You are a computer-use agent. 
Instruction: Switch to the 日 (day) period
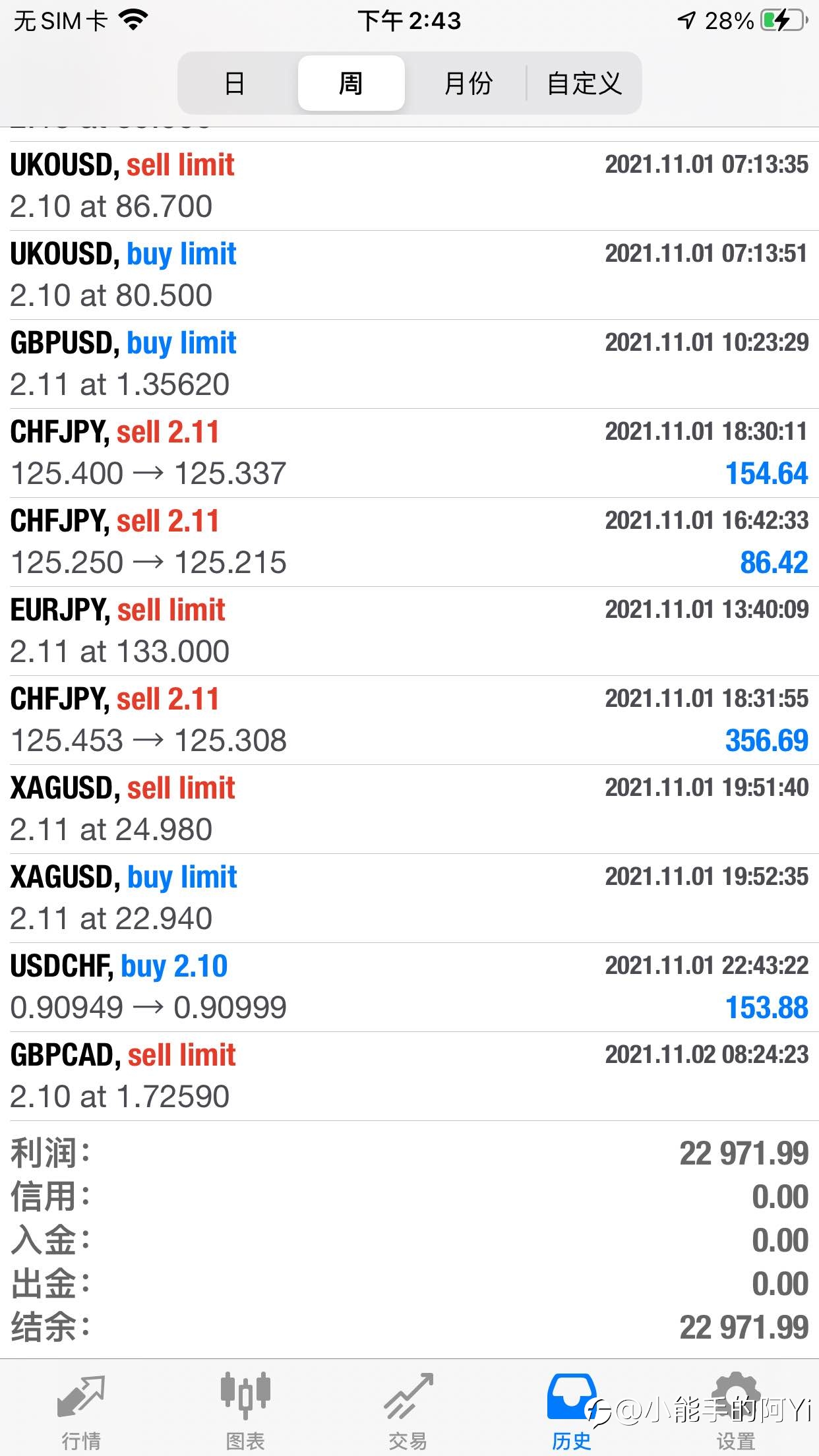pos(235,83)
